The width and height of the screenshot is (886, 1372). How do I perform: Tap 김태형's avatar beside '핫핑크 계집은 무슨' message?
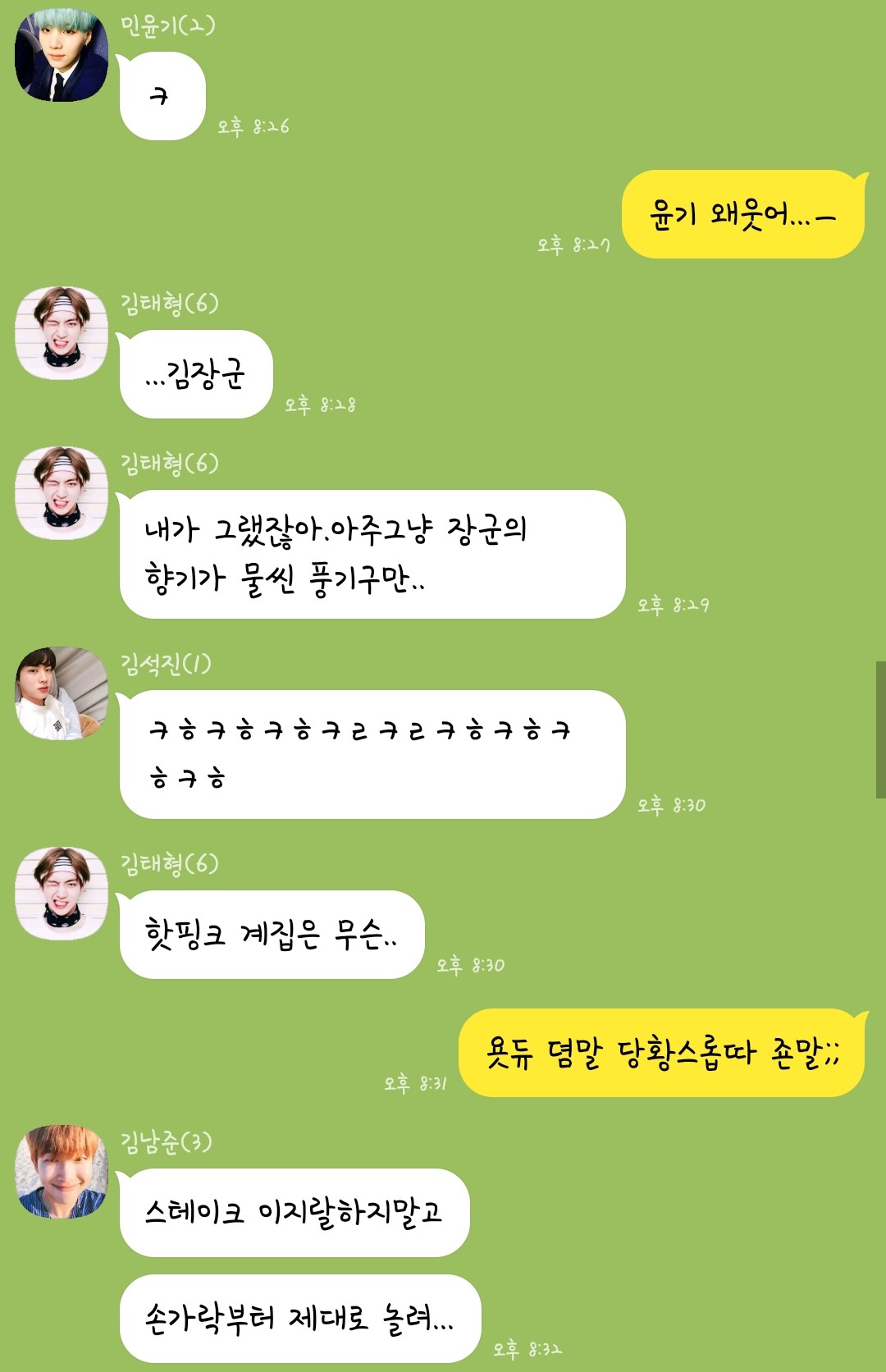(x=62, y=894)
